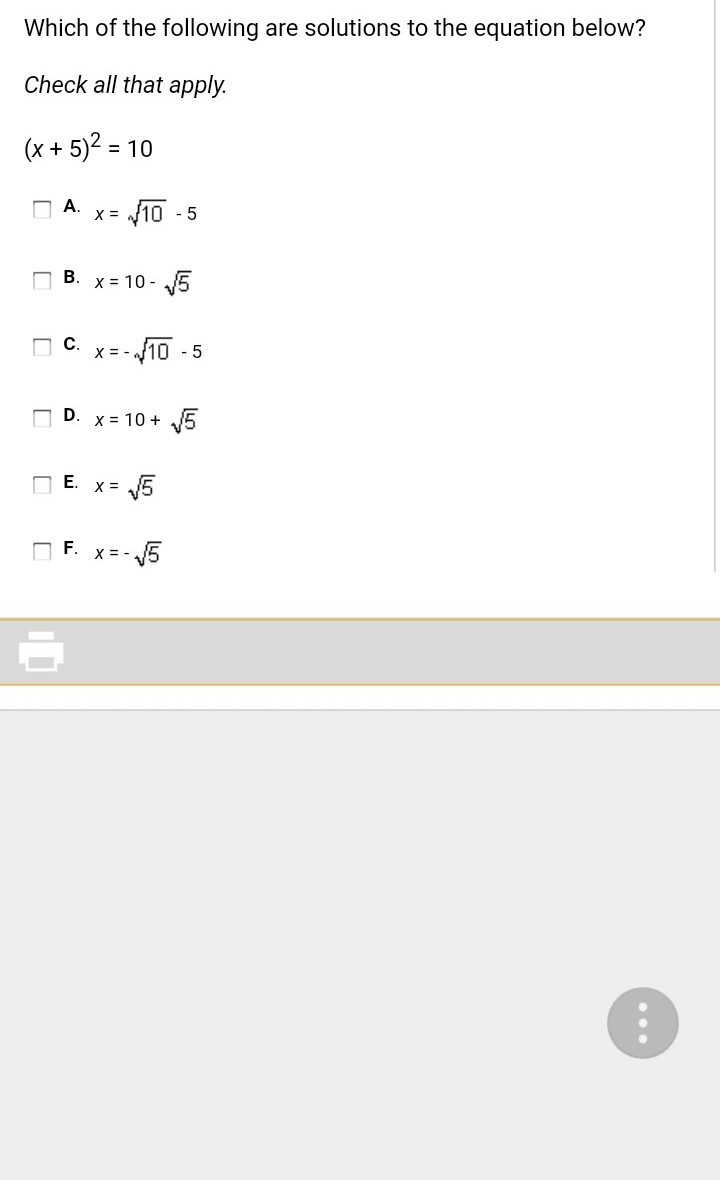
Task: Check option A, x = √10 - 5
Action: 42,210
